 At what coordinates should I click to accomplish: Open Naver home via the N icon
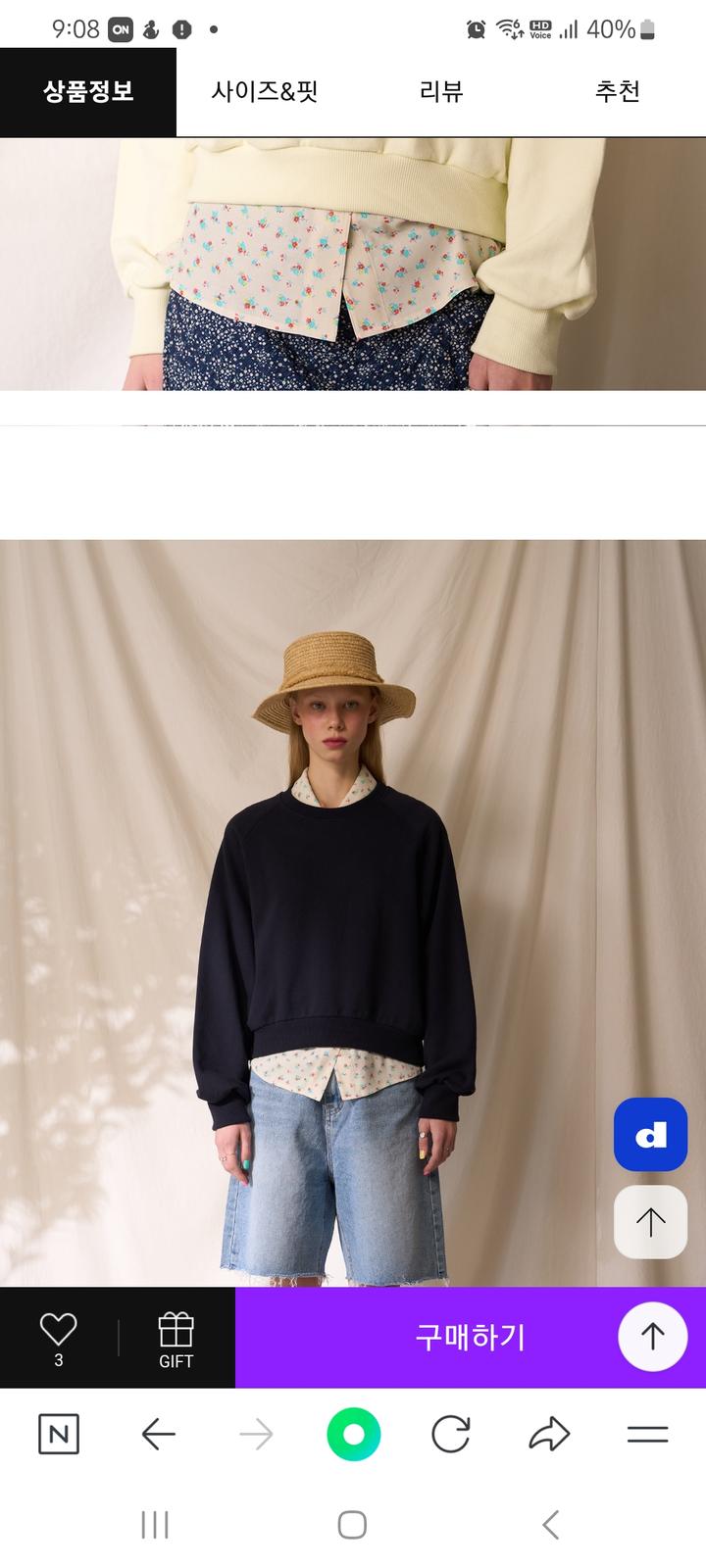(59, 1435)
